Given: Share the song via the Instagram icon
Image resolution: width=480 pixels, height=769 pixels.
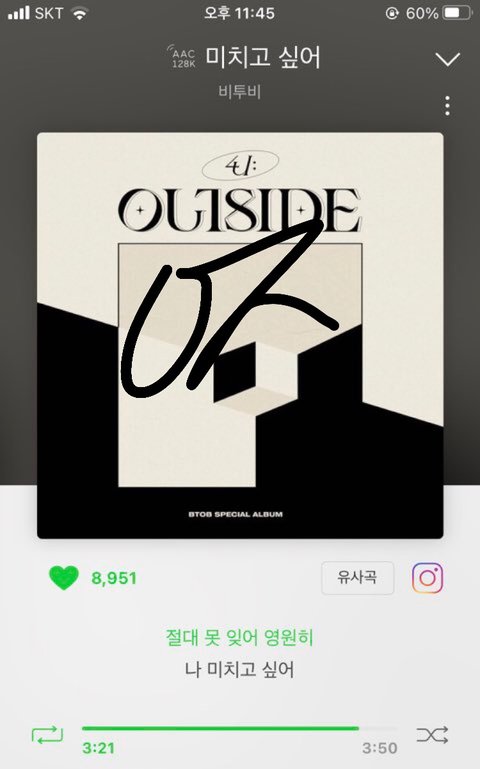Looking at the screenshot, I should point(428,578).
